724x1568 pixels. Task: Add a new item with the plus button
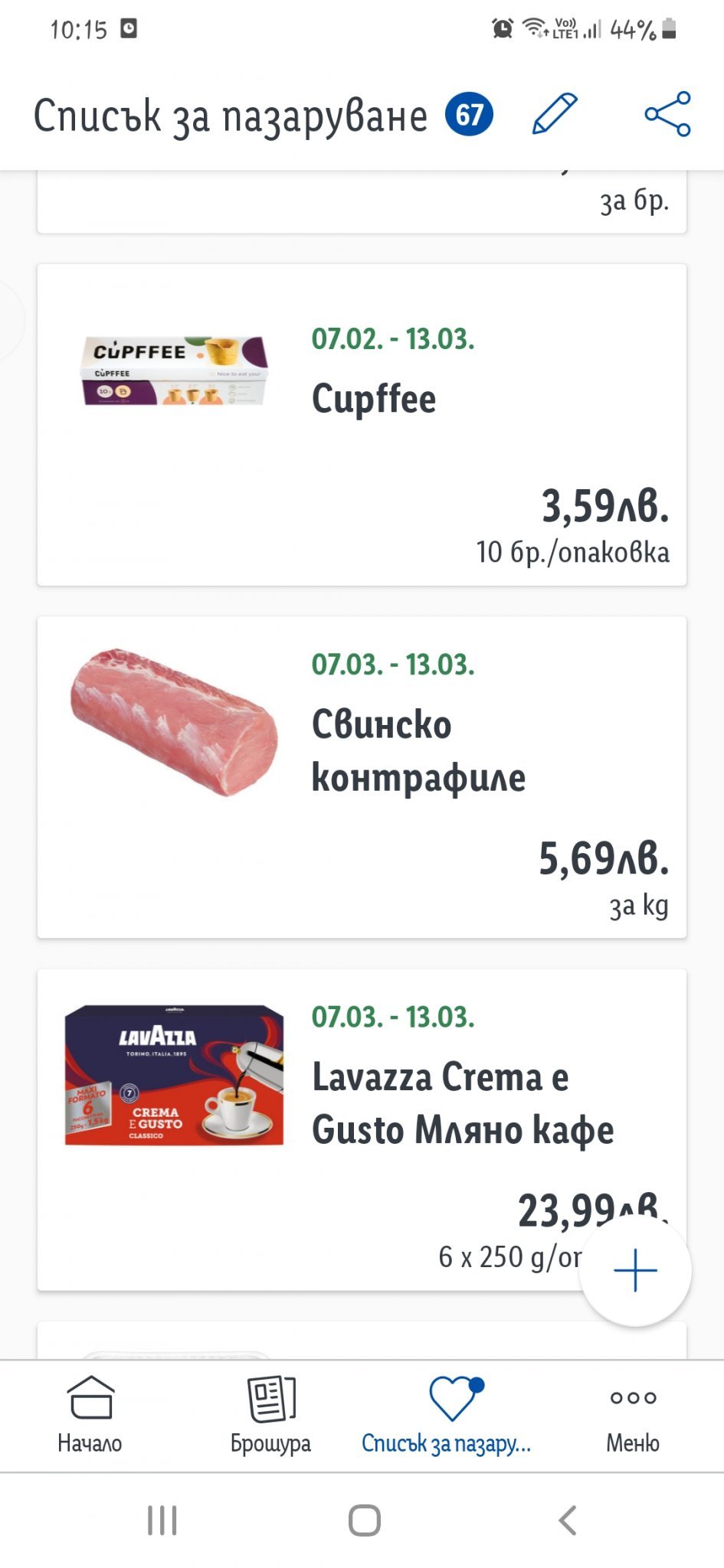click(x=635, y=1270)
